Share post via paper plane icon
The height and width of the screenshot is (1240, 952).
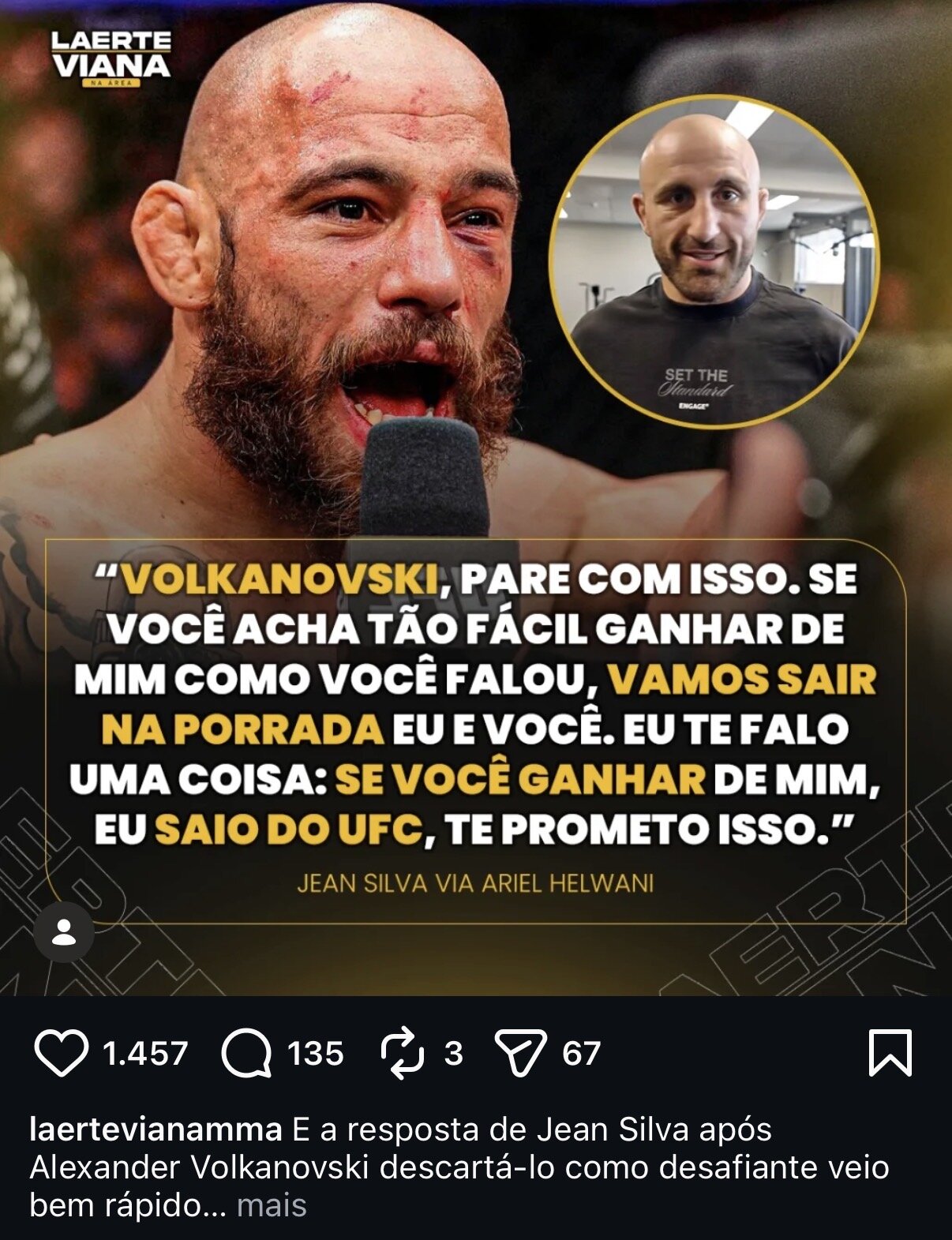[520, 1053]
